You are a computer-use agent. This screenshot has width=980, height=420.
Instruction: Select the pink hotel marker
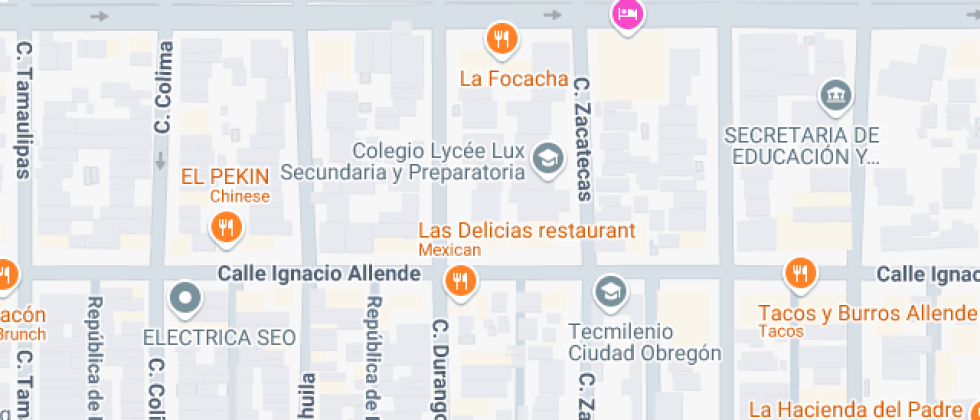(x=627, y=14)
